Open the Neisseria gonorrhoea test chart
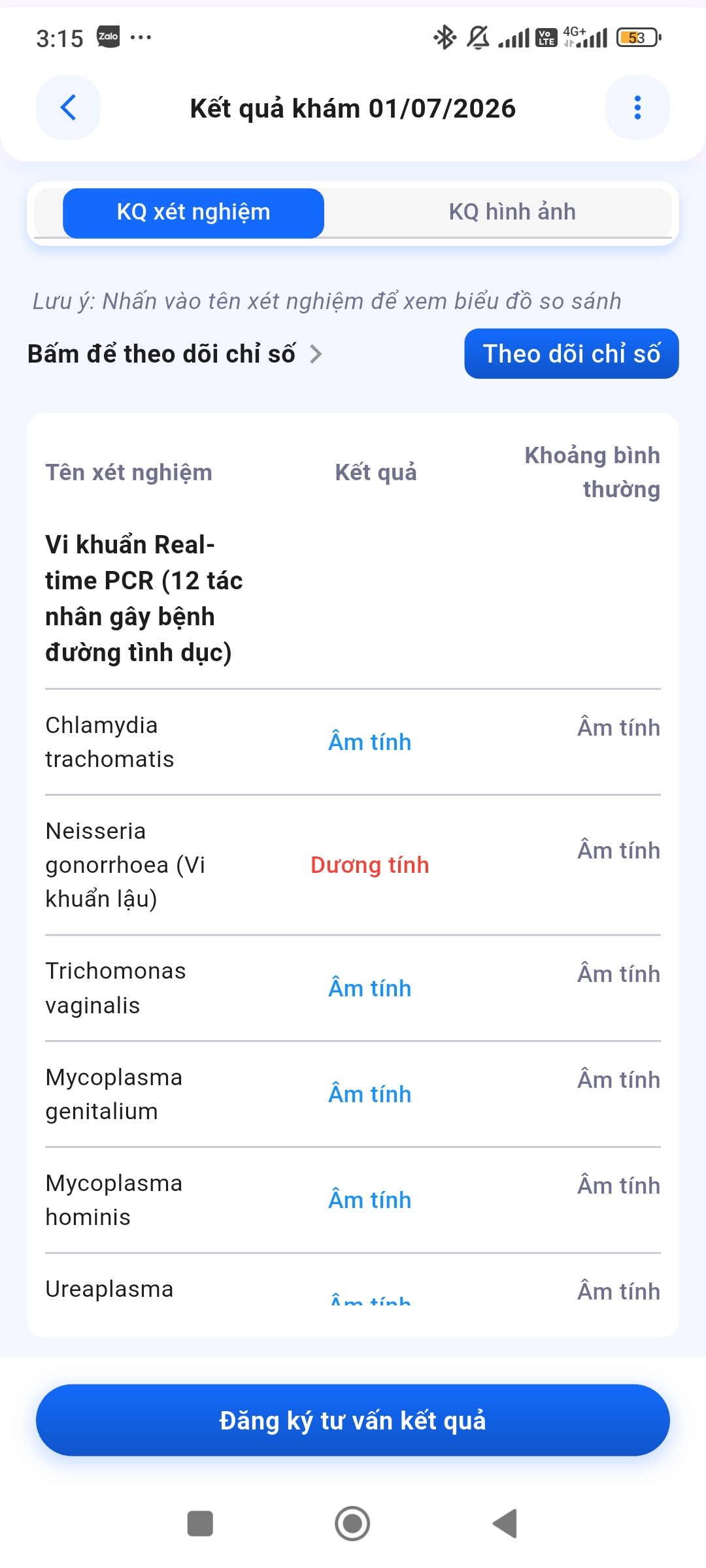The width and height of the screenshot is (706, 1568). [x=126, y=865]
